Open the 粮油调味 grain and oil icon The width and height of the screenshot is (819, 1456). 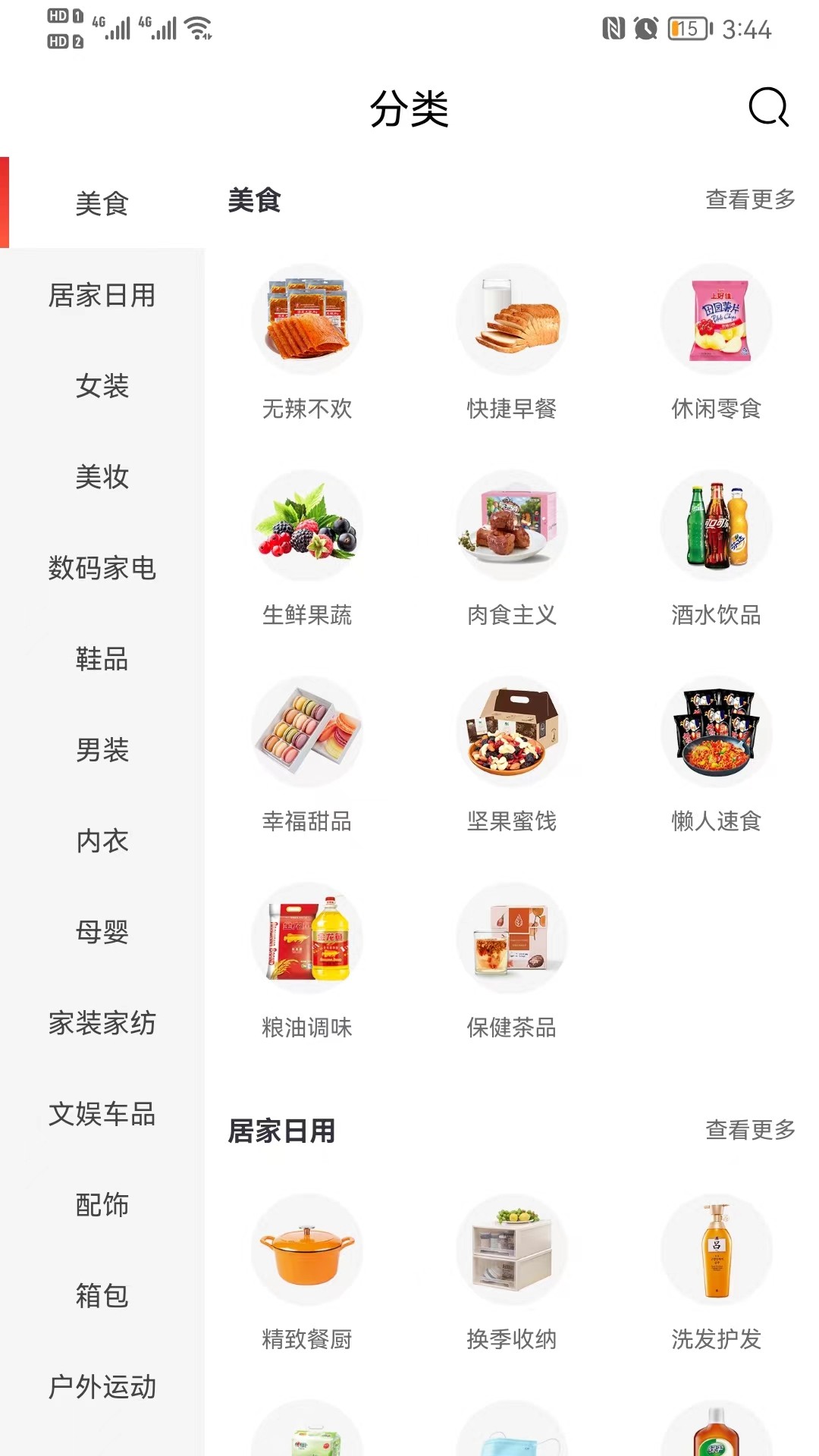click(307, 937)
